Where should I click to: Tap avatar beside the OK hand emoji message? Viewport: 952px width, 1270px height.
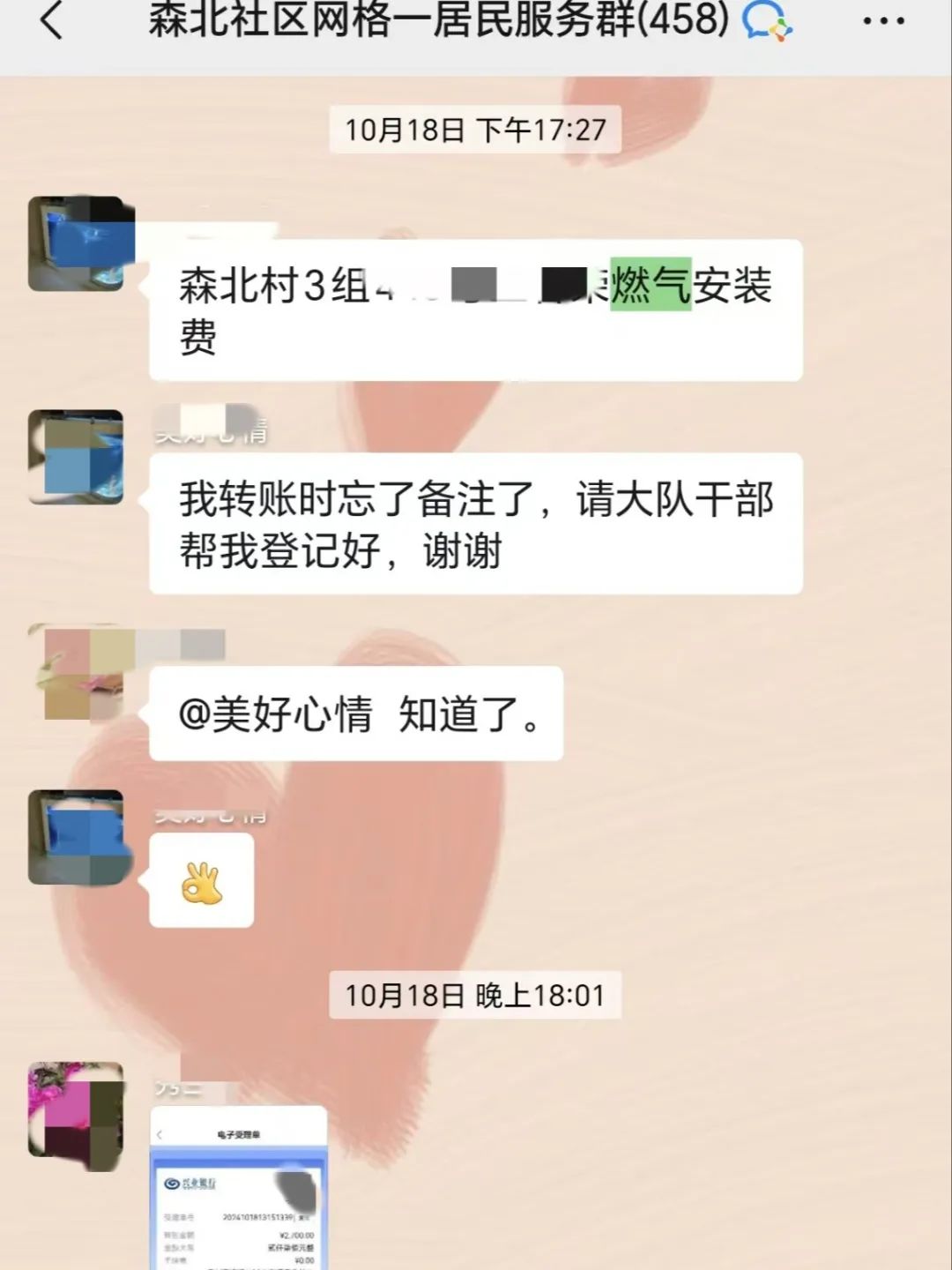coord(78,836)
